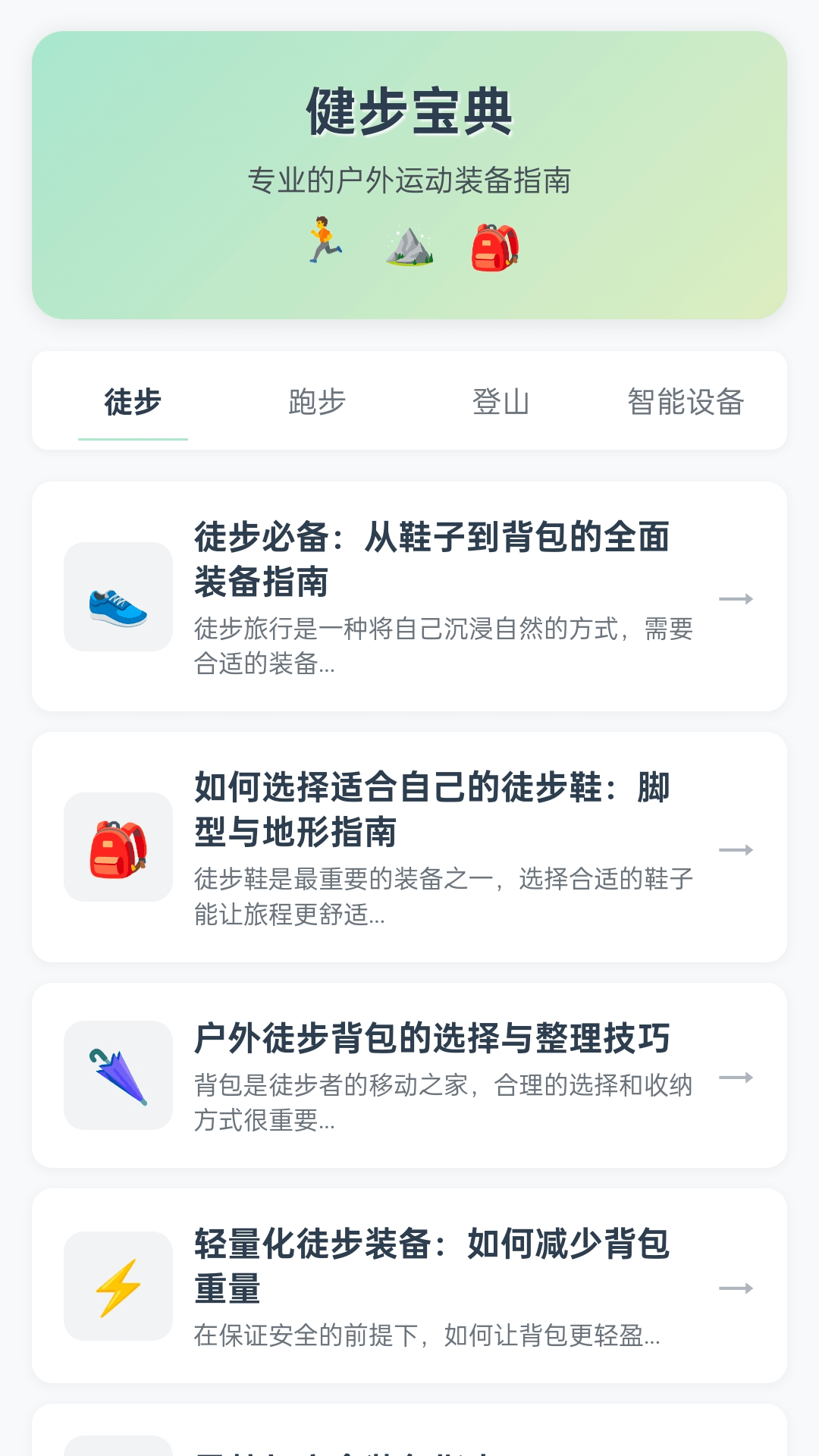Switch to the 登山 tab
This screenshot has width=819, height=1456.
[500, 403]
